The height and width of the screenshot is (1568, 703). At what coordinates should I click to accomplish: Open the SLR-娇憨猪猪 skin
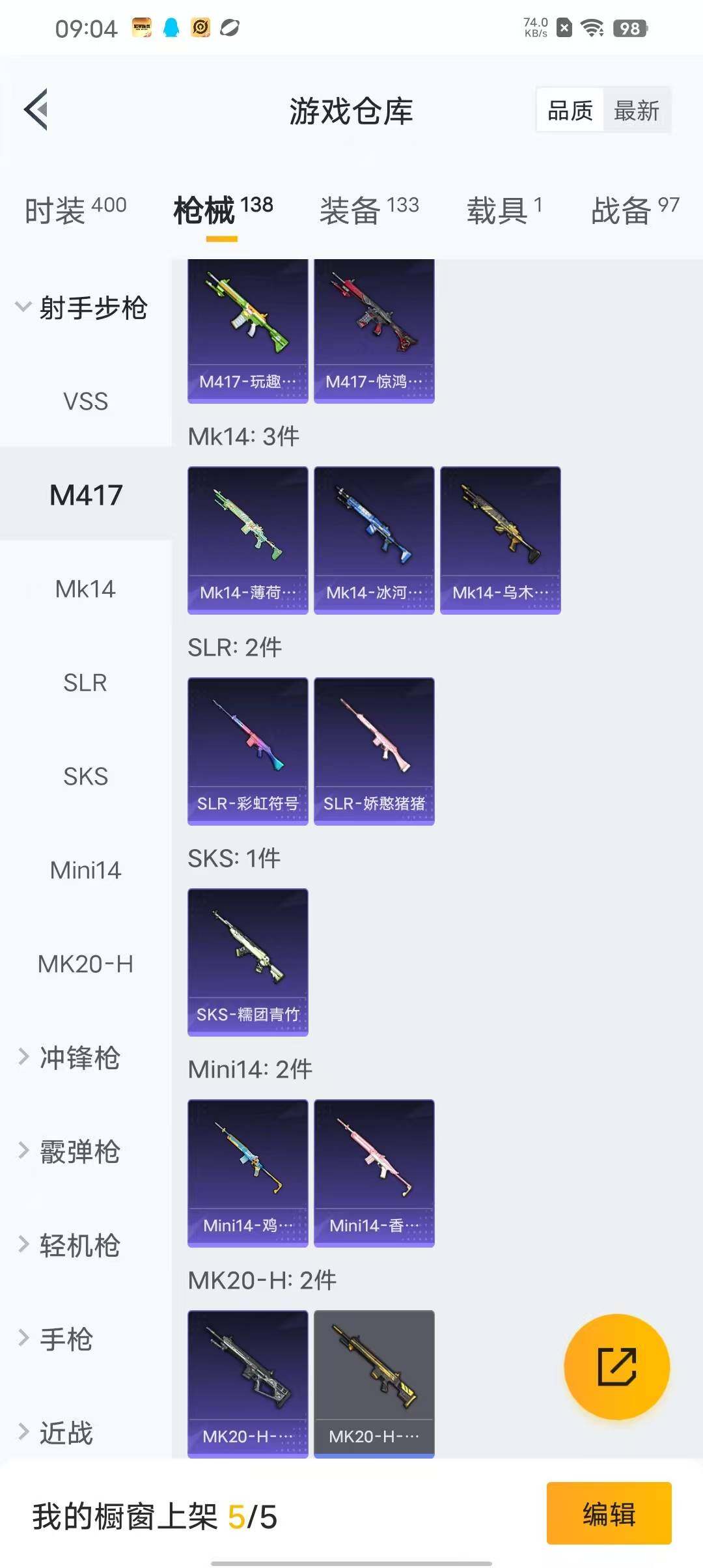coord(374,751)
